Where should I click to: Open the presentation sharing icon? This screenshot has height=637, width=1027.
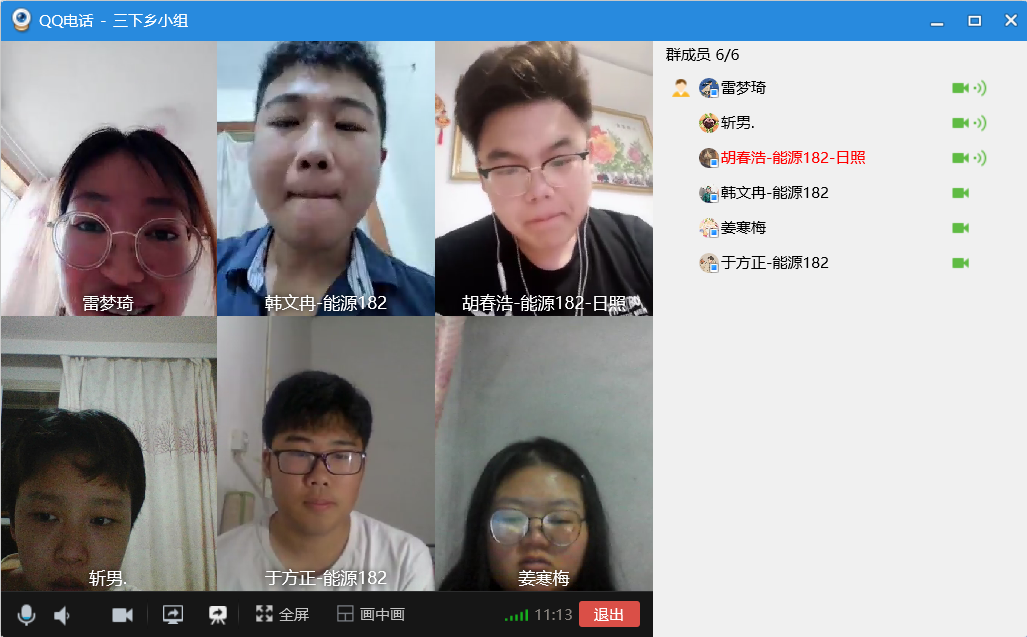(217, 614)
